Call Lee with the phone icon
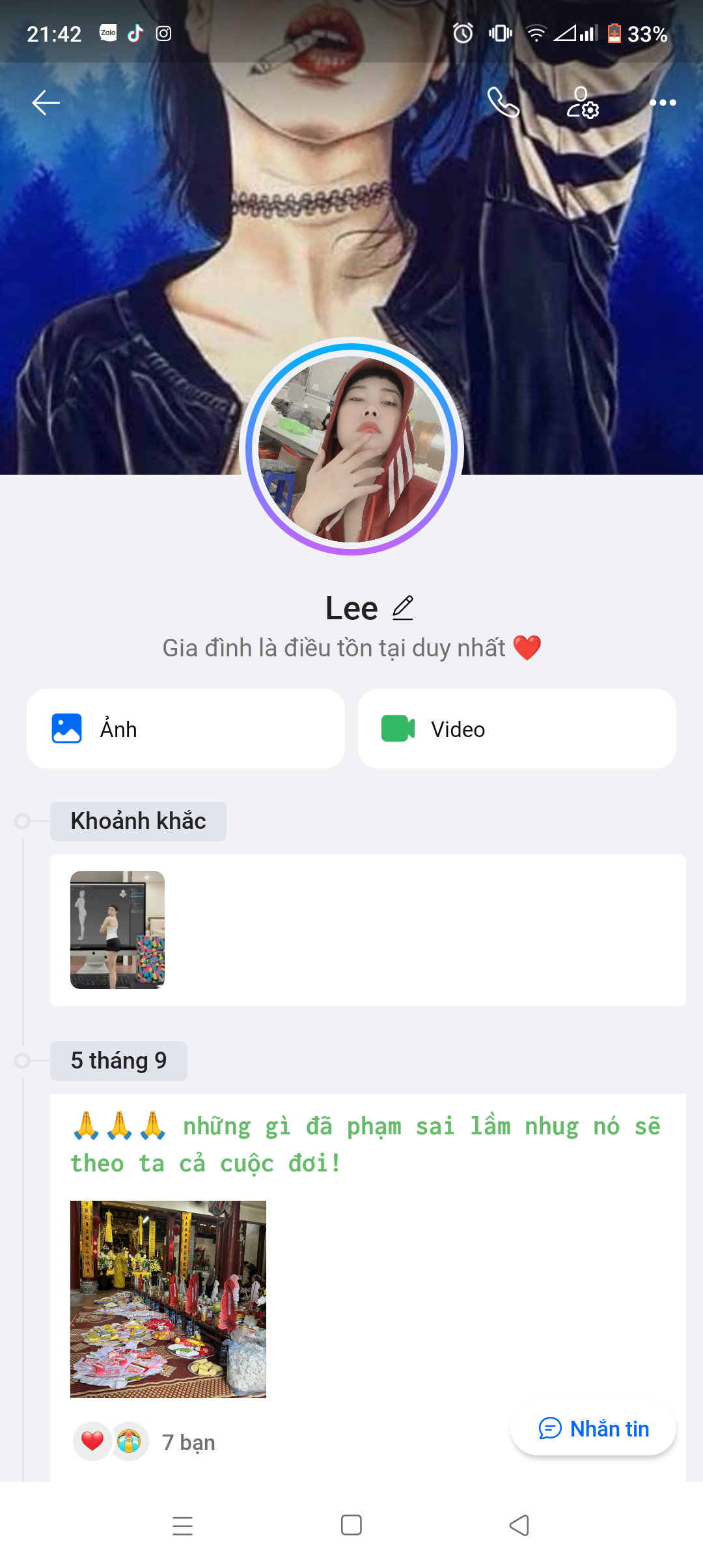The height and width of the screenshot is (1568, 703). pos(503,103)
